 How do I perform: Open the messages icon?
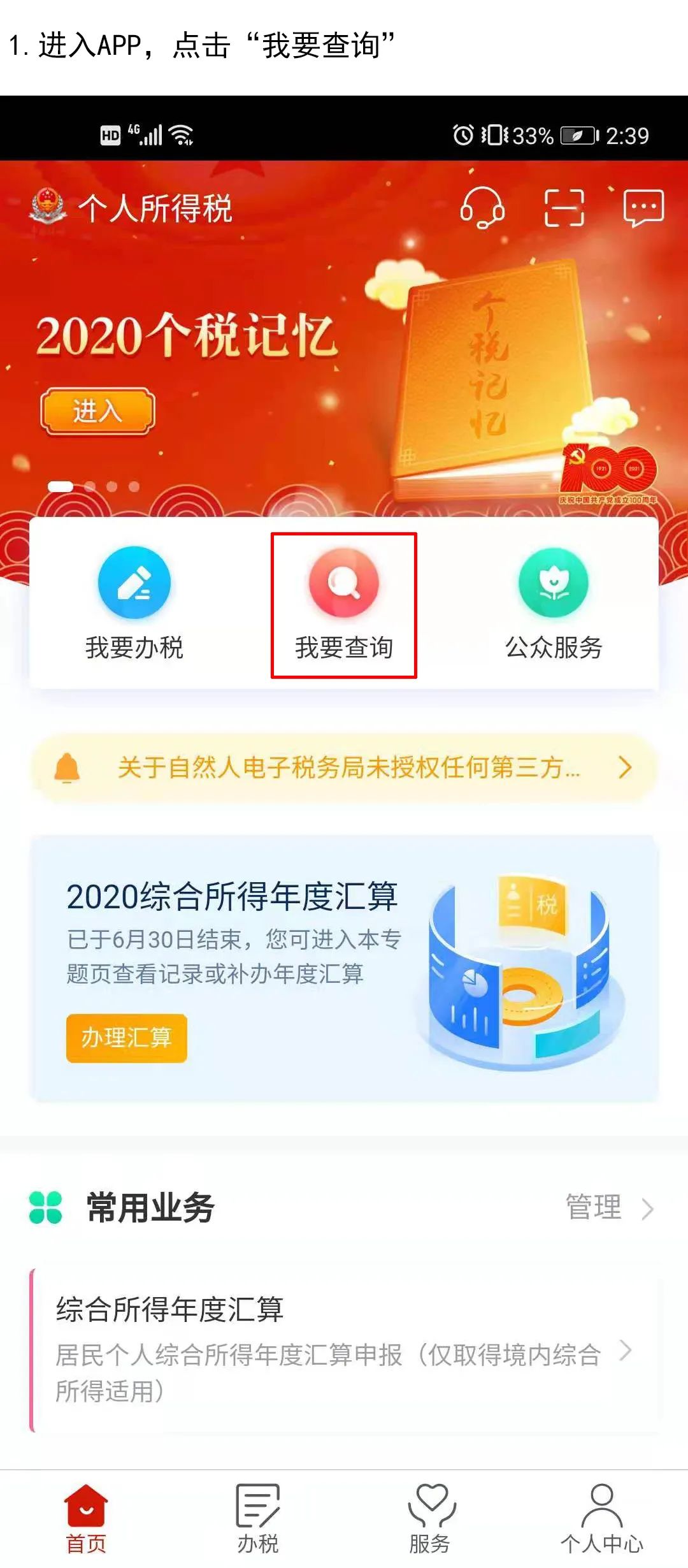click(x=644, y=208)
